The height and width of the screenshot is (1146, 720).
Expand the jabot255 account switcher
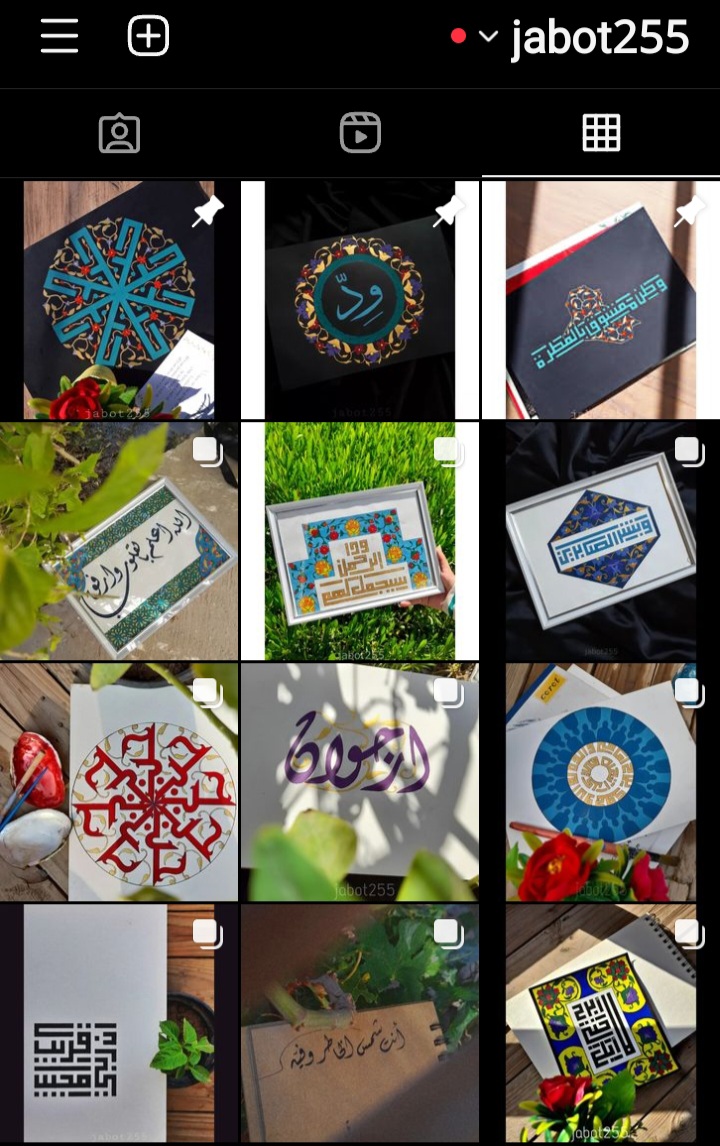[488, 36]
